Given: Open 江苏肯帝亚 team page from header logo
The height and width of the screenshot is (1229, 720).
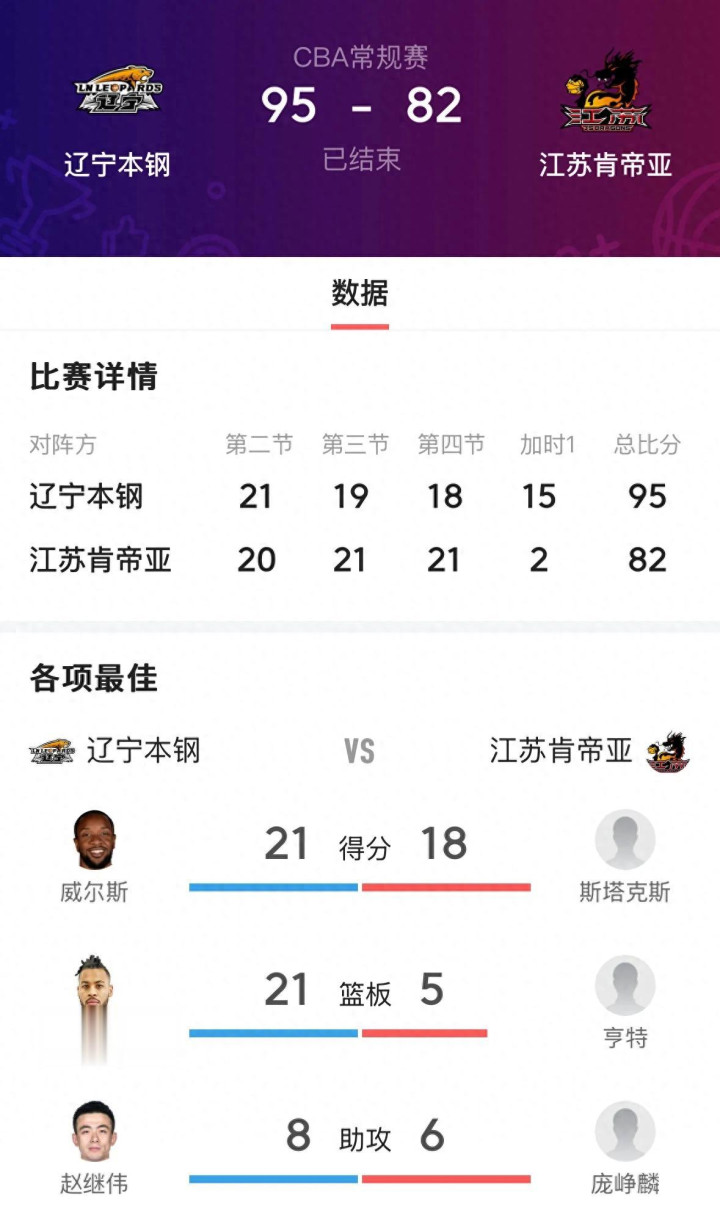Looking at the screenshot, I should (605, 91).
